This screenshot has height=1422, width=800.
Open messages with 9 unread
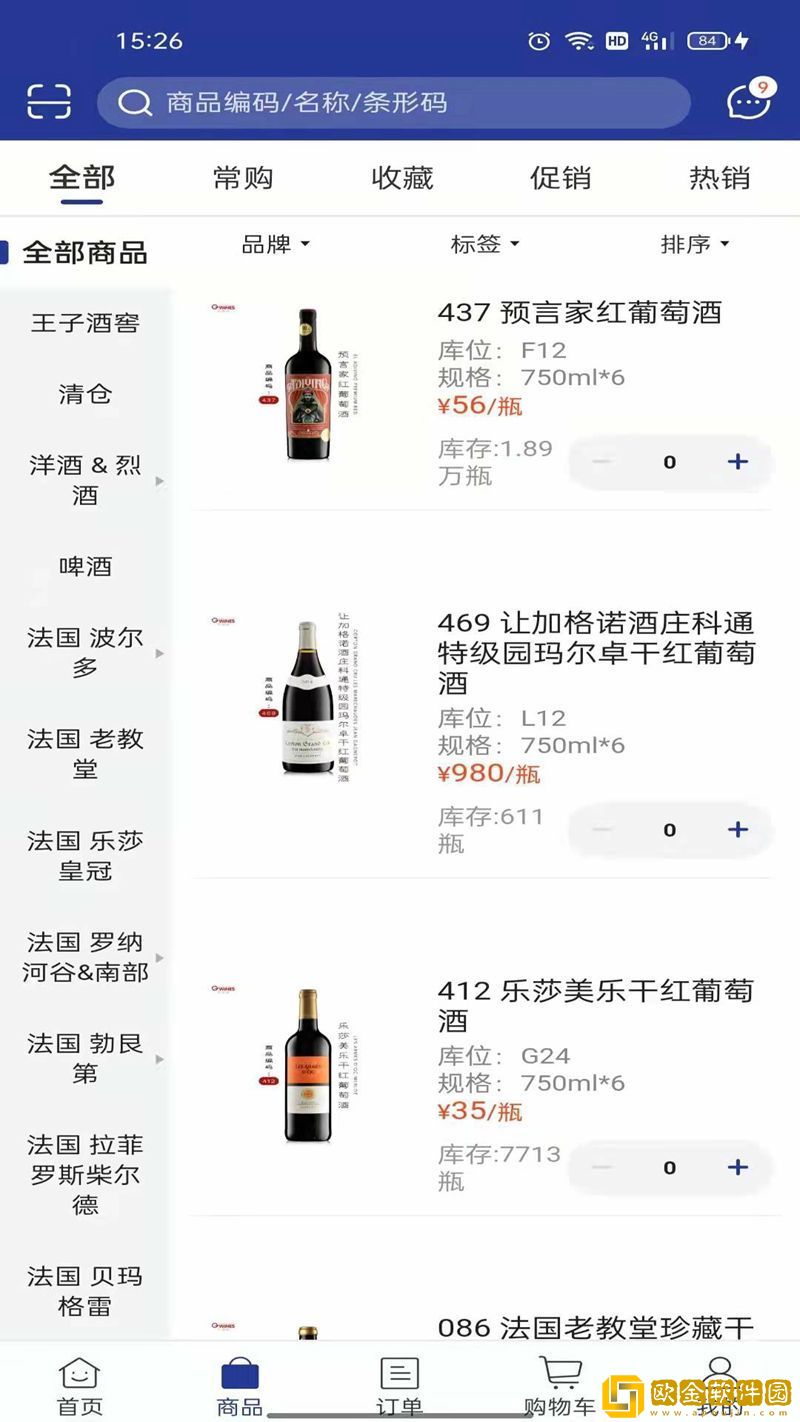coord(748,101)
